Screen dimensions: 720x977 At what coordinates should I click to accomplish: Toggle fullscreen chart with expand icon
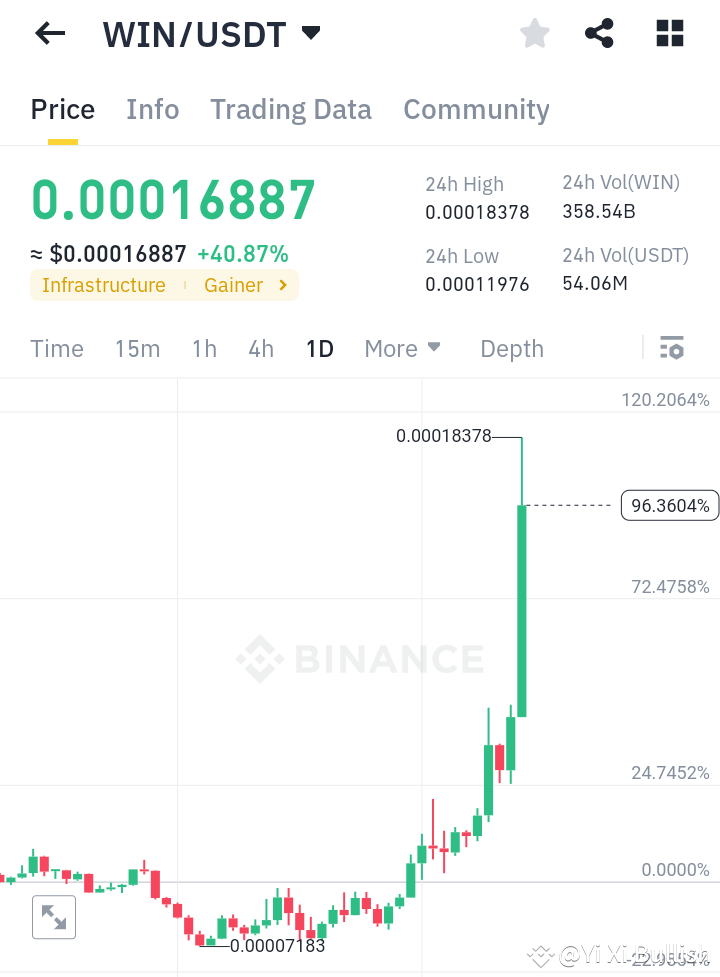(53, 917)
